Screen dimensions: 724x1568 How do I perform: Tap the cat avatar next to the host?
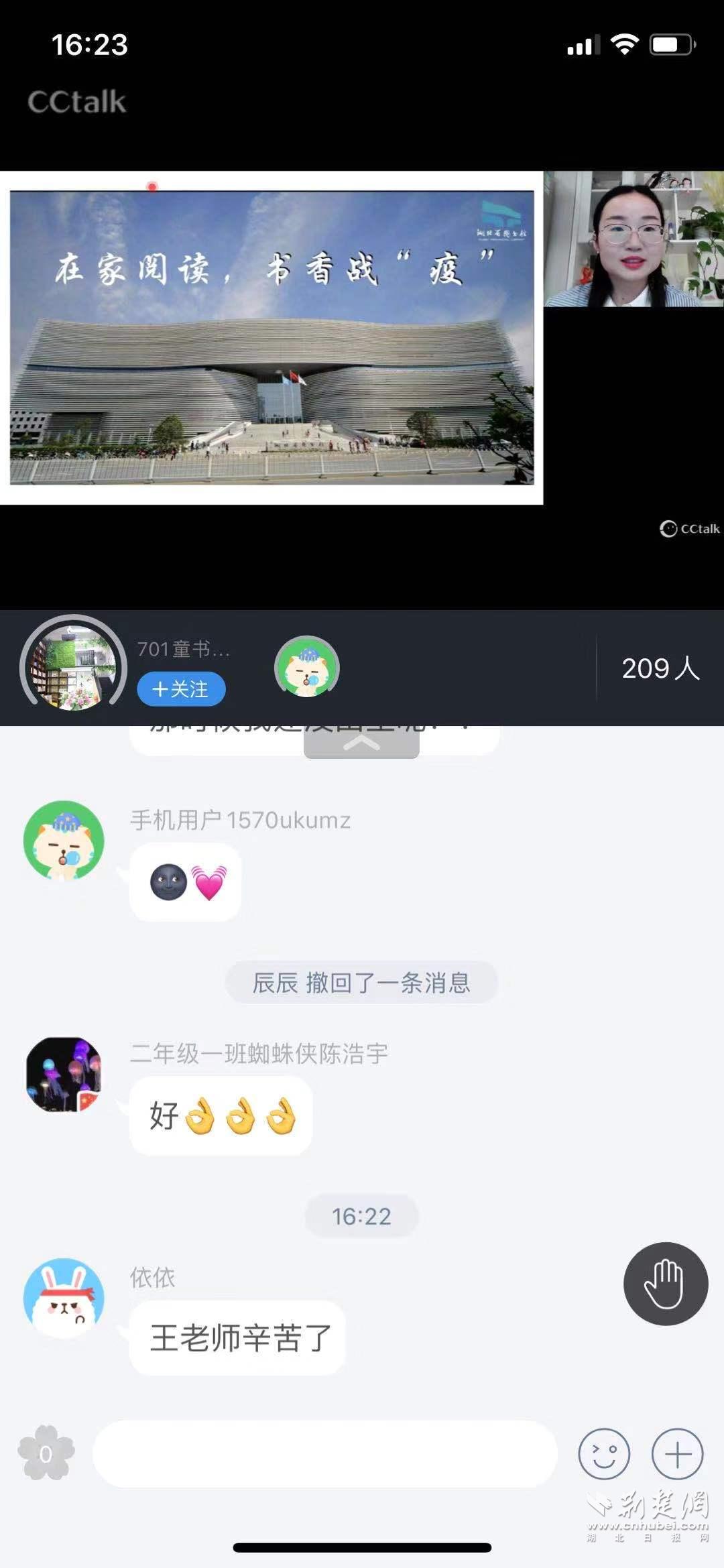click(x=307, y=668)
